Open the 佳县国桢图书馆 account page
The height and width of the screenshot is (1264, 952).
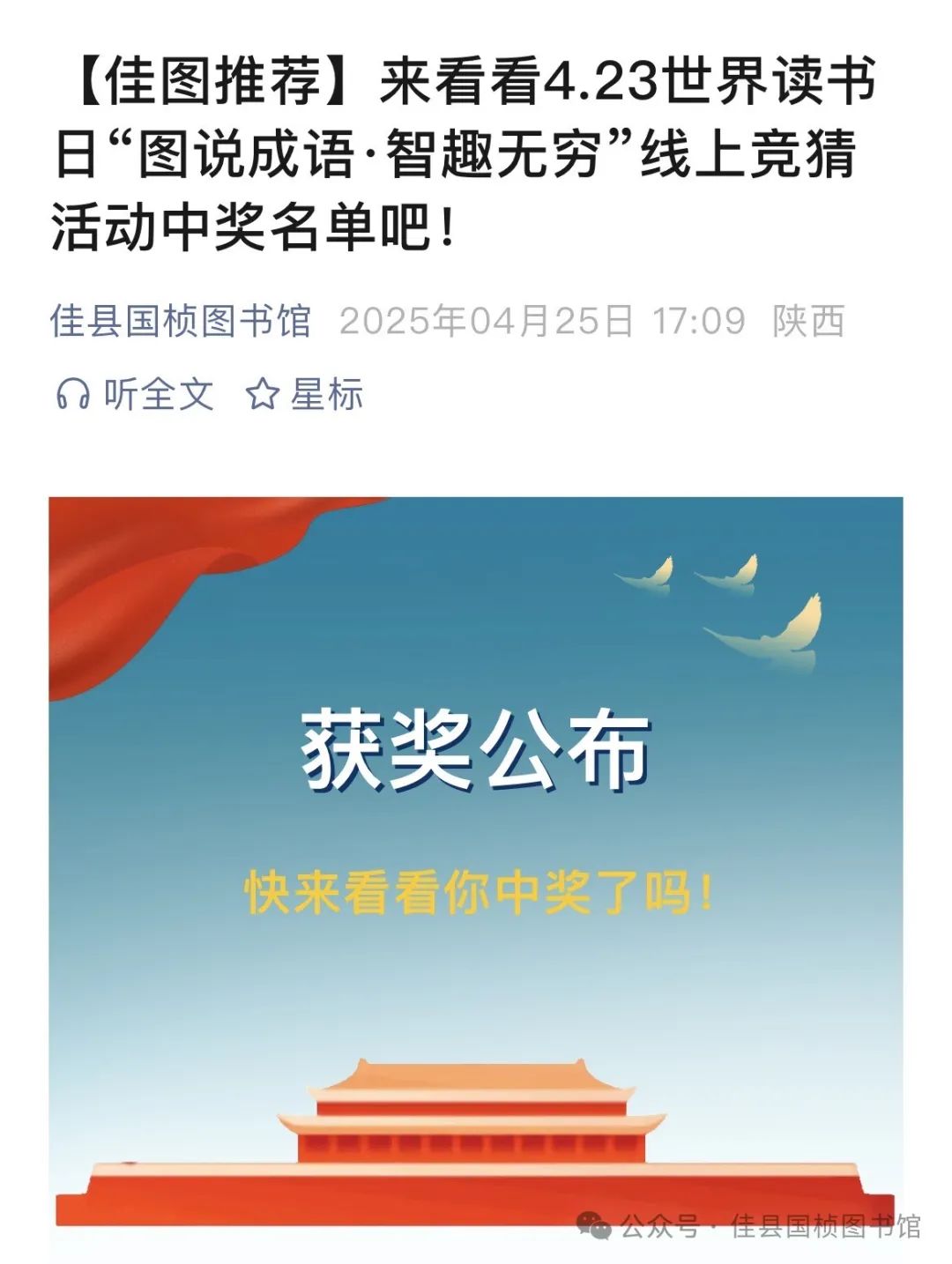181,321
